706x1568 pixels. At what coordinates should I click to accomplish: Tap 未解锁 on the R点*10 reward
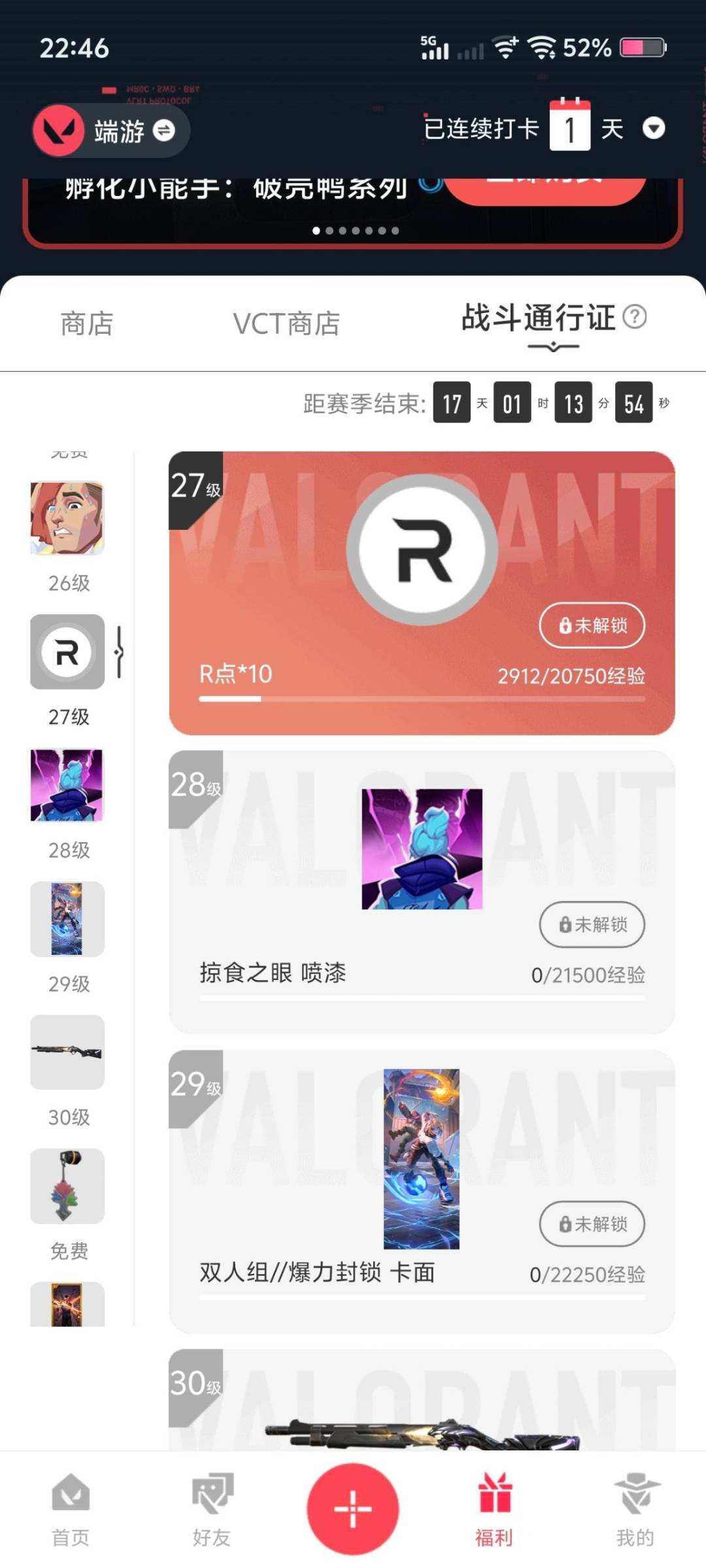pos(592,625)
